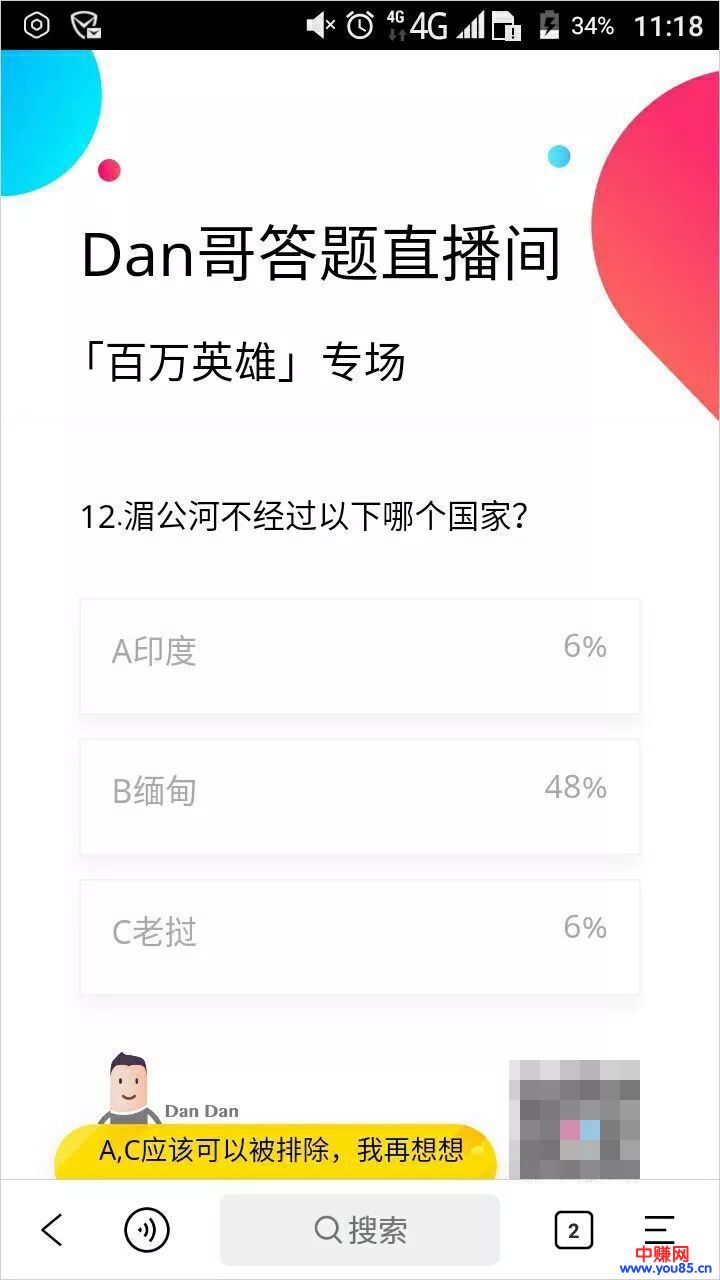Choose answer option B缅甸
This screenshot has width=720, height=1280.
tap(359, 796)
